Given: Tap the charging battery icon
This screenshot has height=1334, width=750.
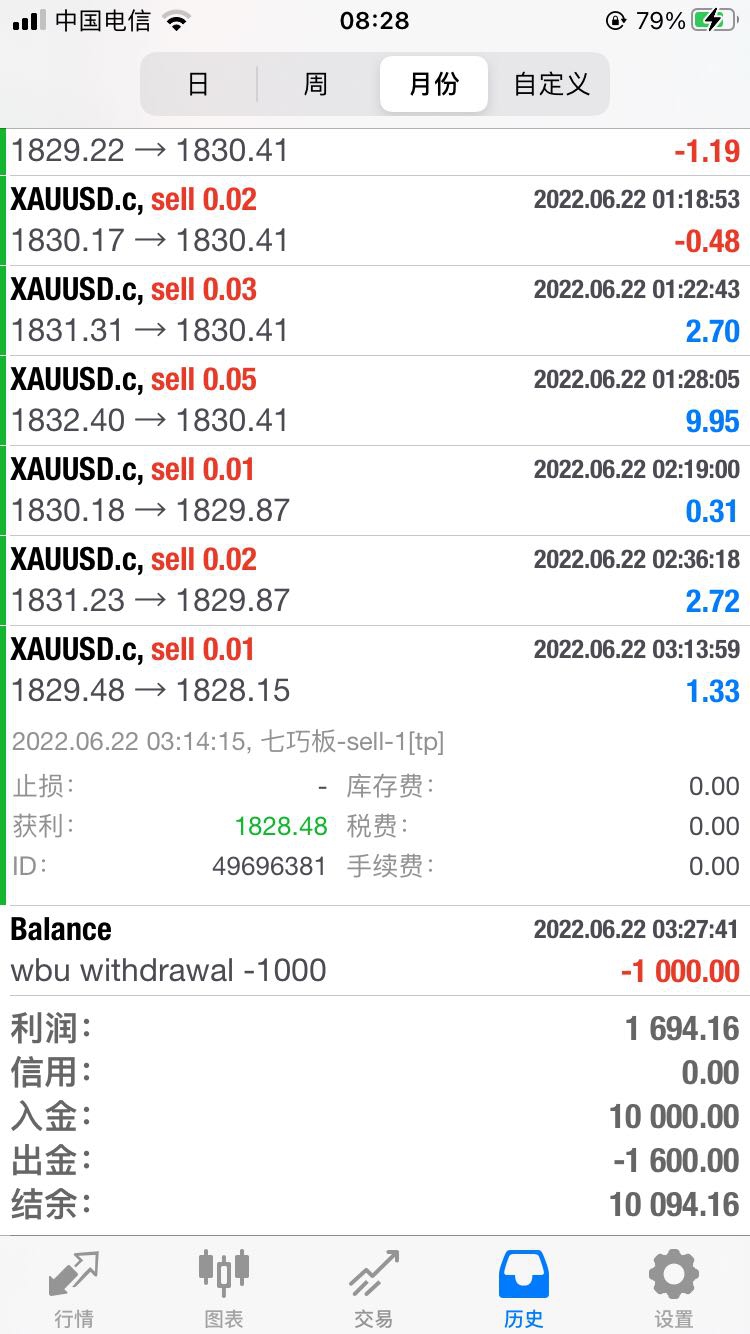Looking at the screenshot, I should tap(712, 18).
